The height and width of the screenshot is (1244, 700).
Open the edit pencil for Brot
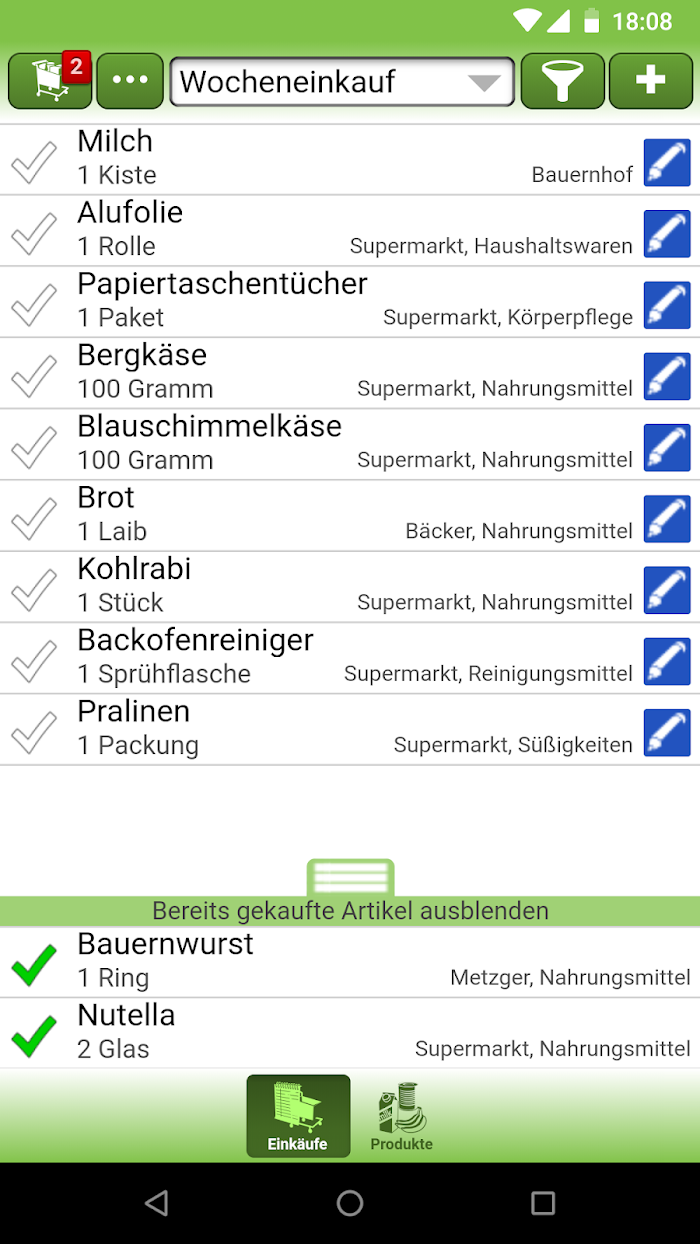(667, 519)
